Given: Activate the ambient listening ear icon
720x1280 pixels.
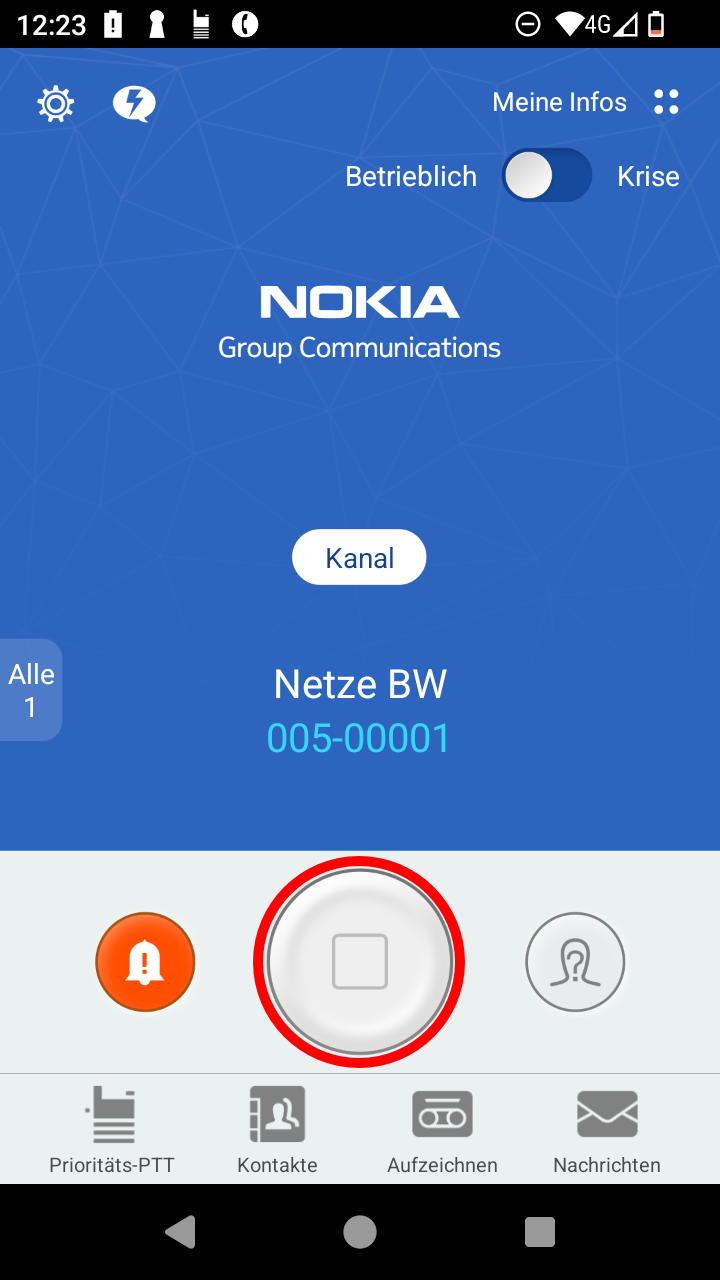Looking at the screenshot, I should 575,962.
